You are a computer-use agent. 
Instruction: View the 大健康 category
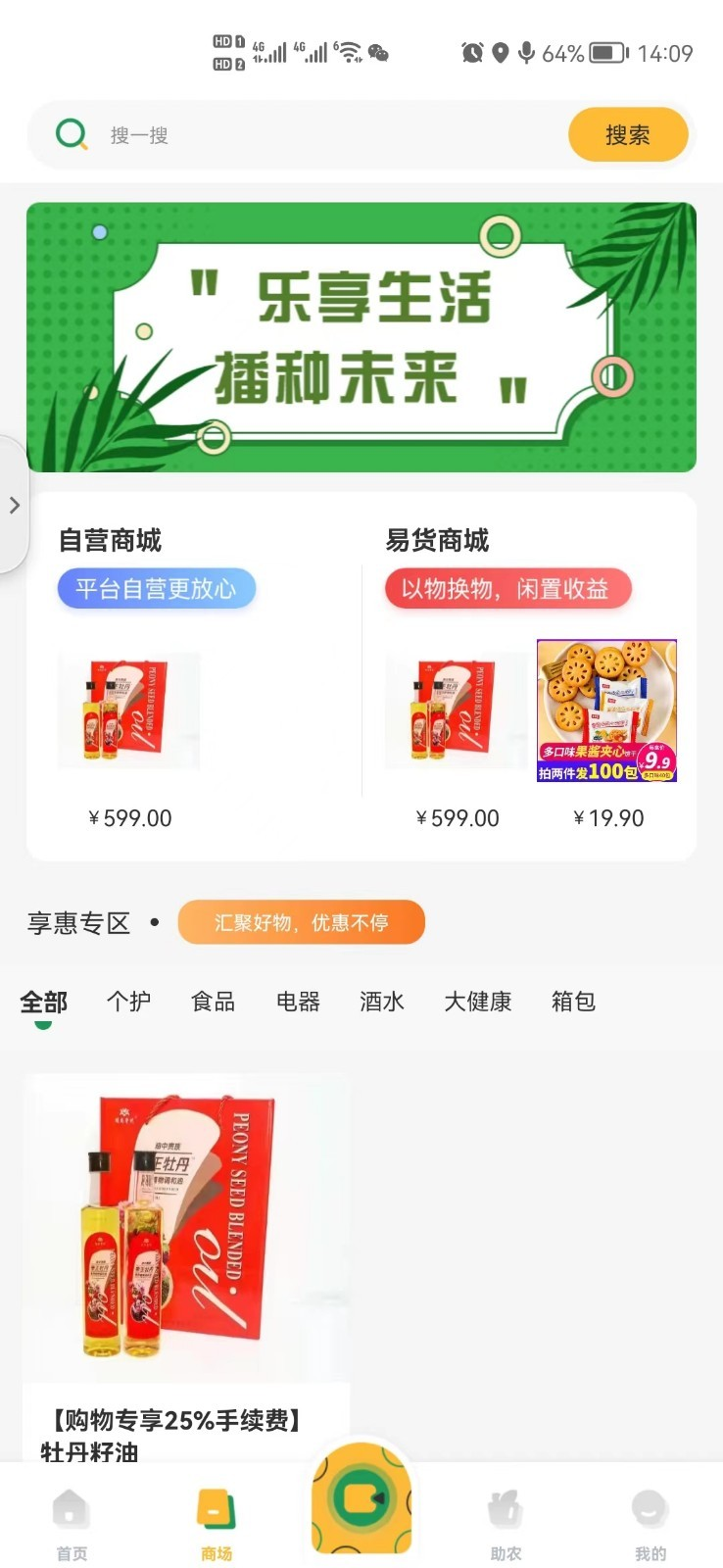477,1002
